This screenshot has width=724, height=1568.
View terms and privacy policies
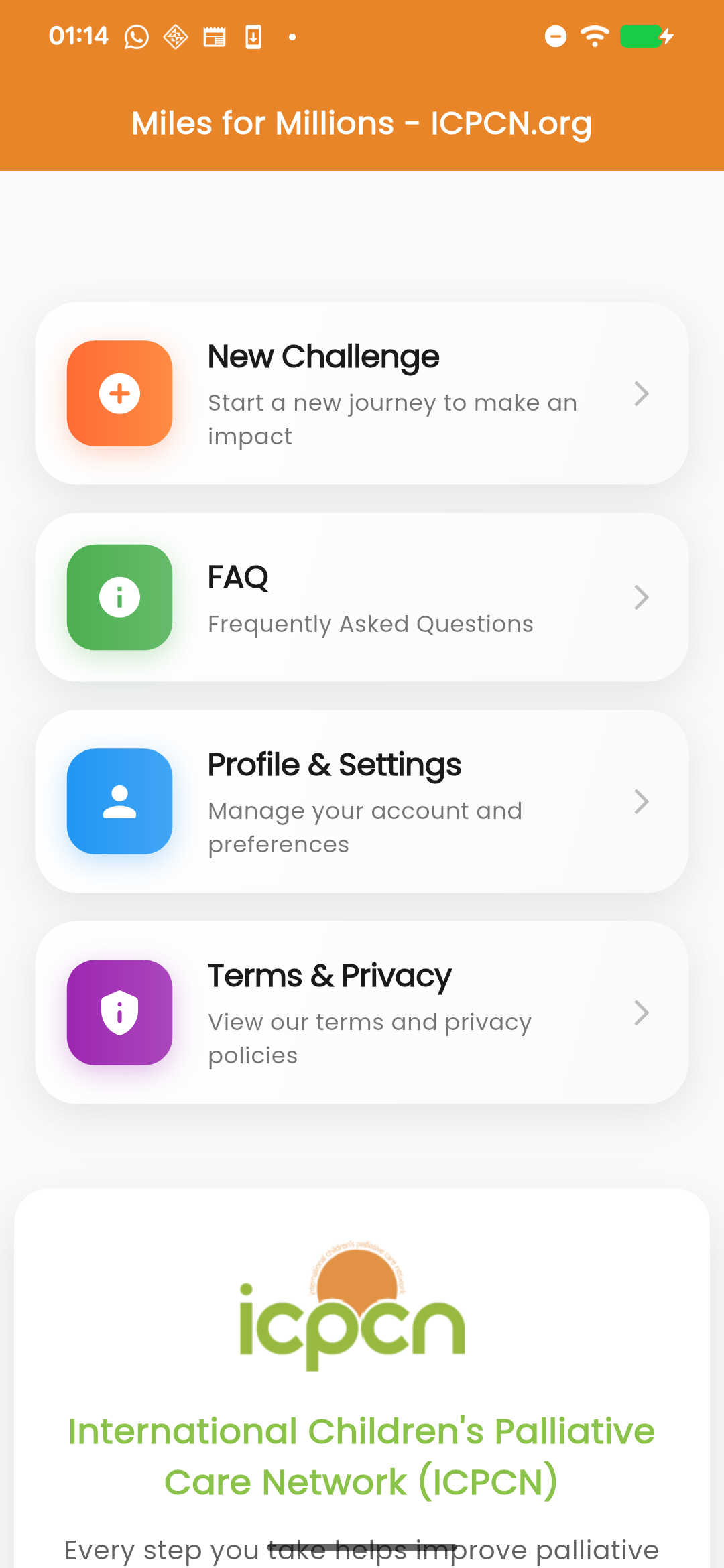point(362,1012)
